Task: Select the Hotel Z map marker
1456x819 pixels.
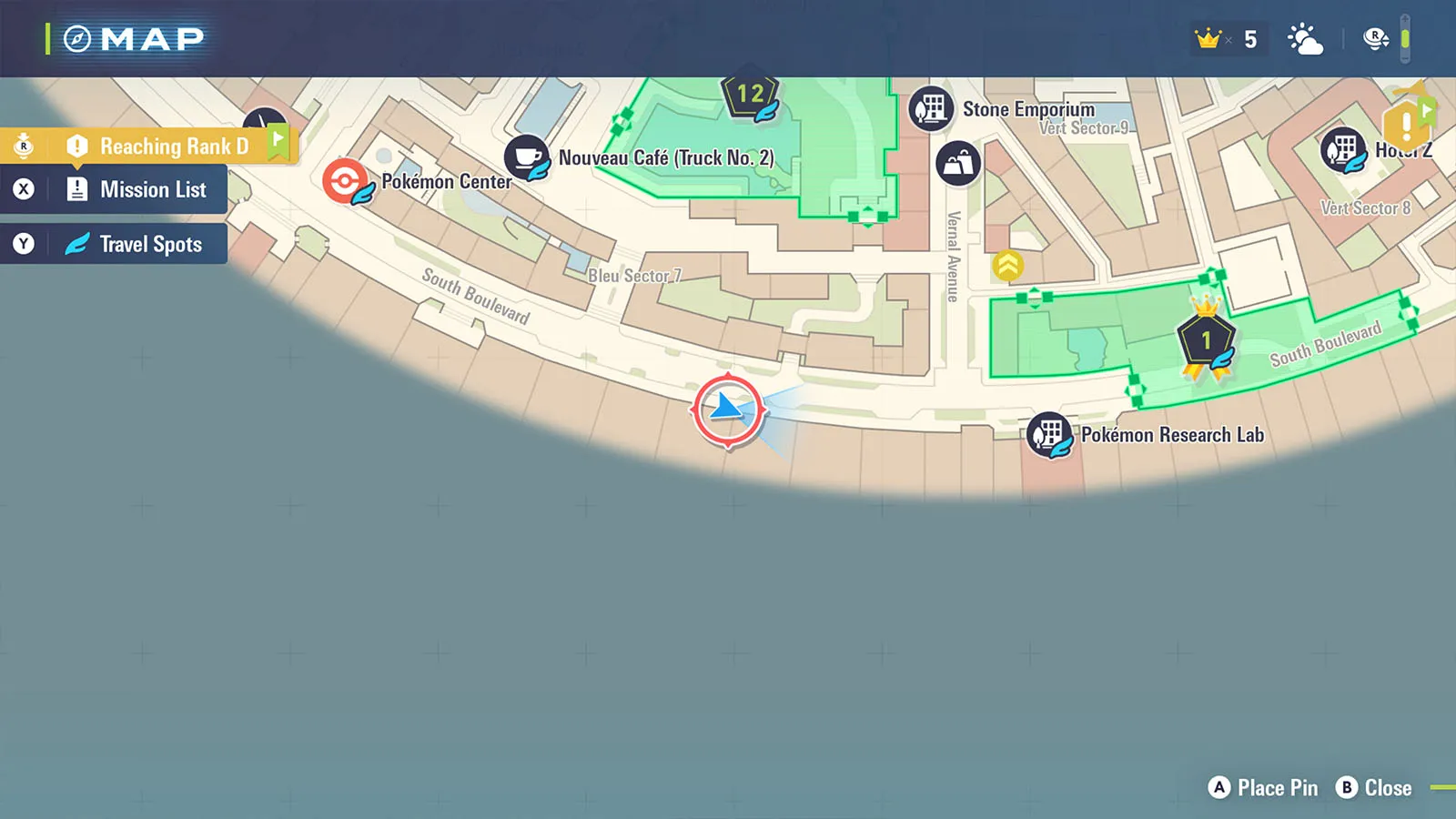Action: (x=1342, y=148)
